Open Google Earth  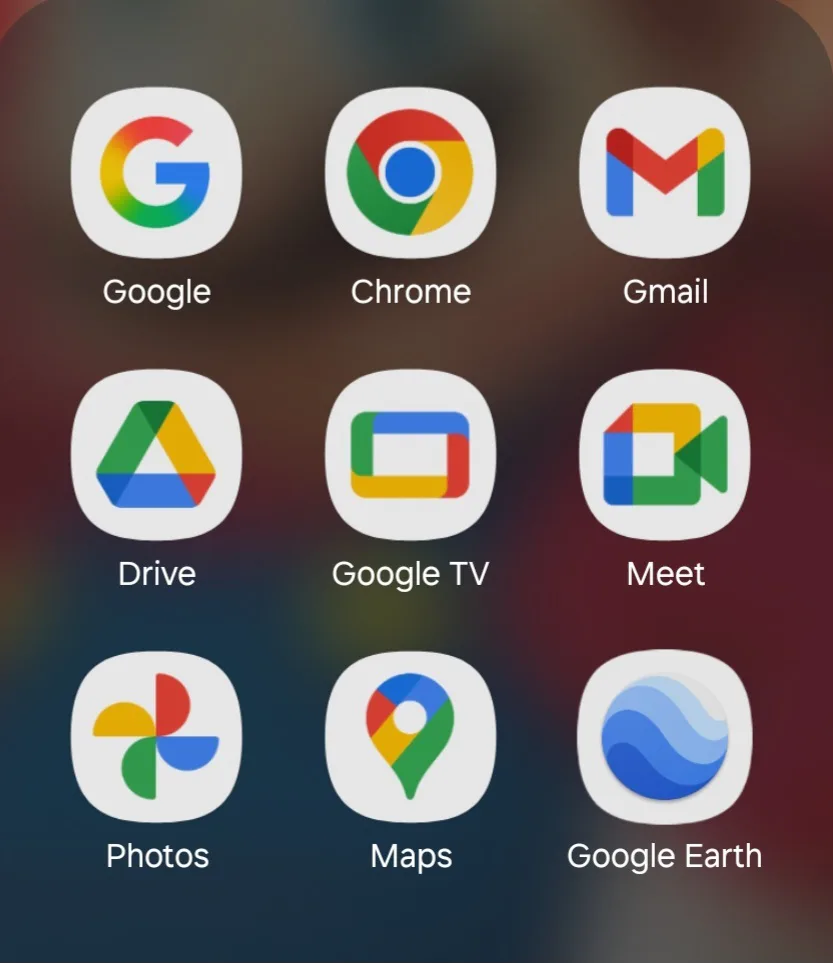665,736
